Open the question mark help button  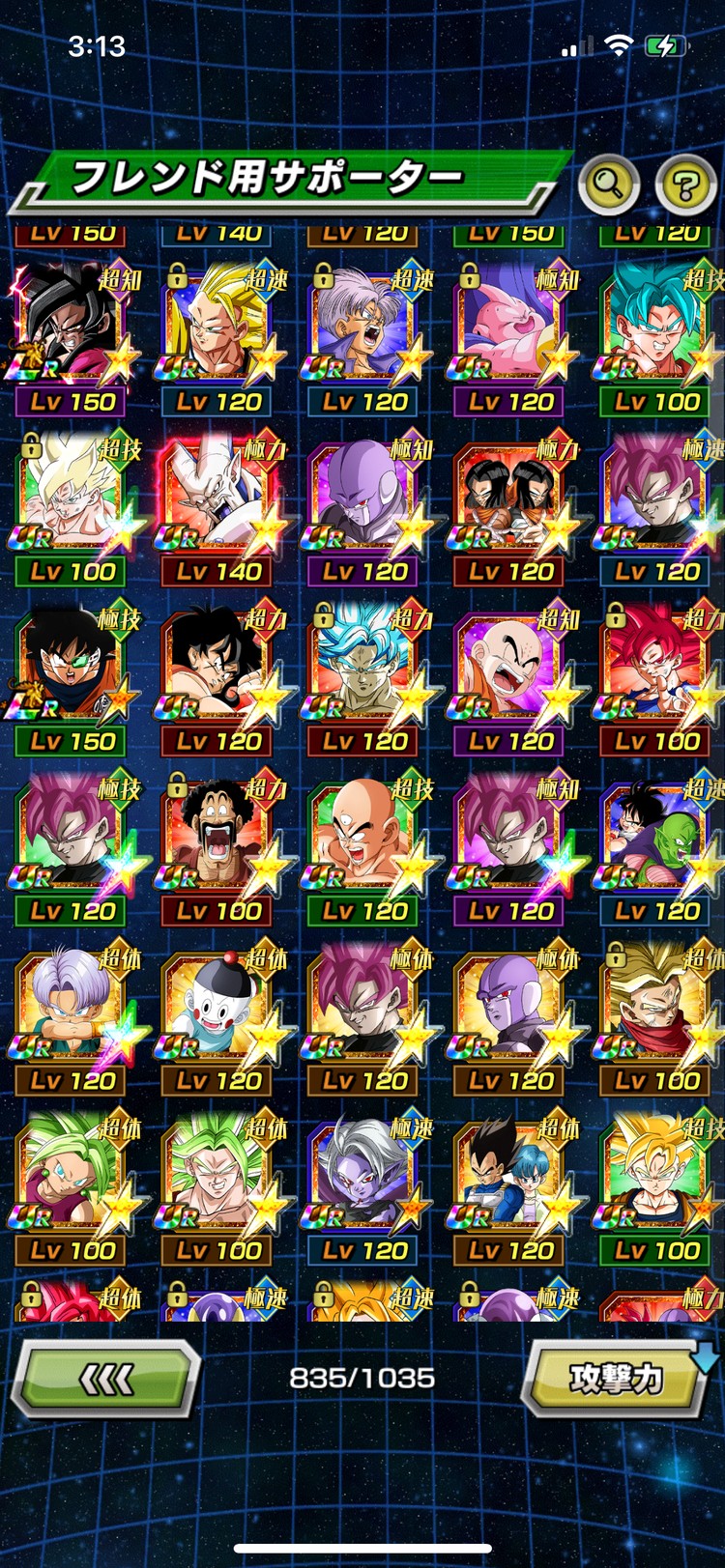pos(684,184)
